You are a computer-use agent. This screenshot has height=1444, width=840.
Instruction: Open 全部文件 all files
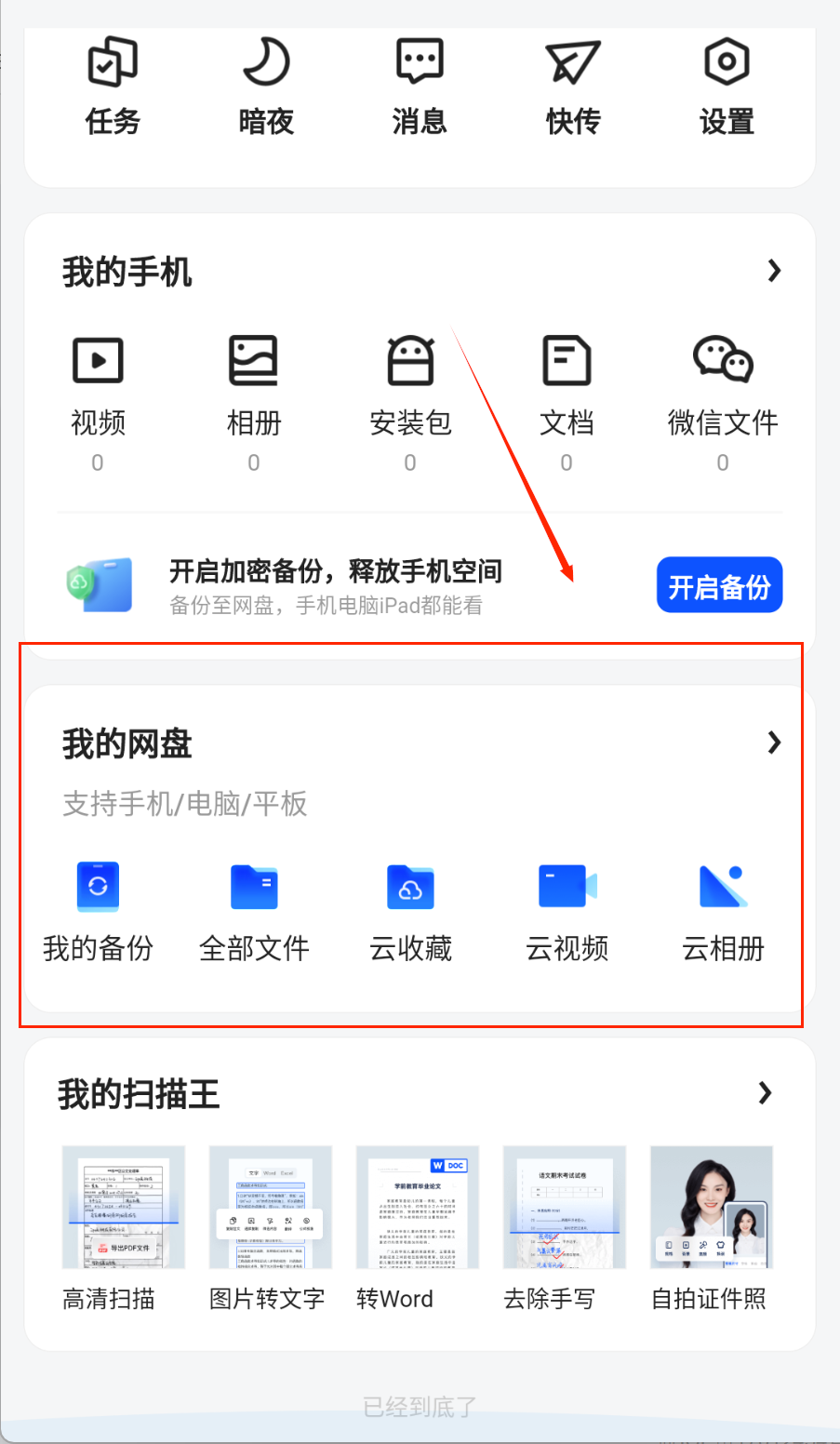(254, 912)
